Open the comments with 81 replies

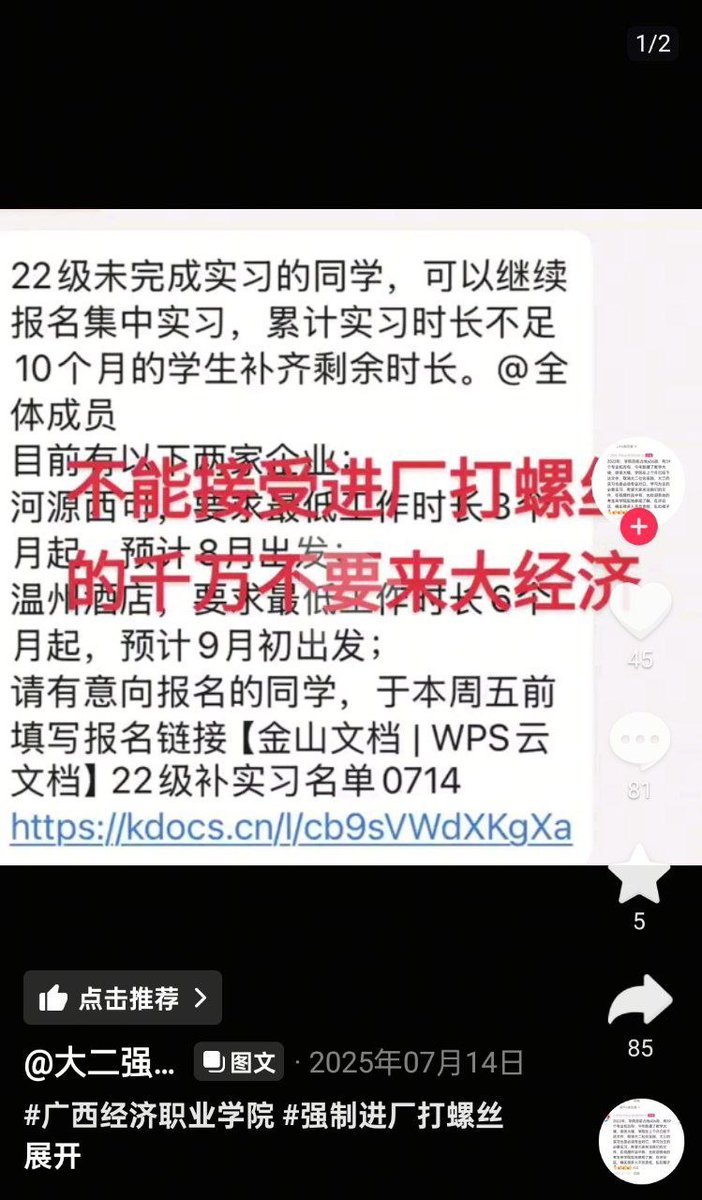pyautogui.click(x=640, y=740)
